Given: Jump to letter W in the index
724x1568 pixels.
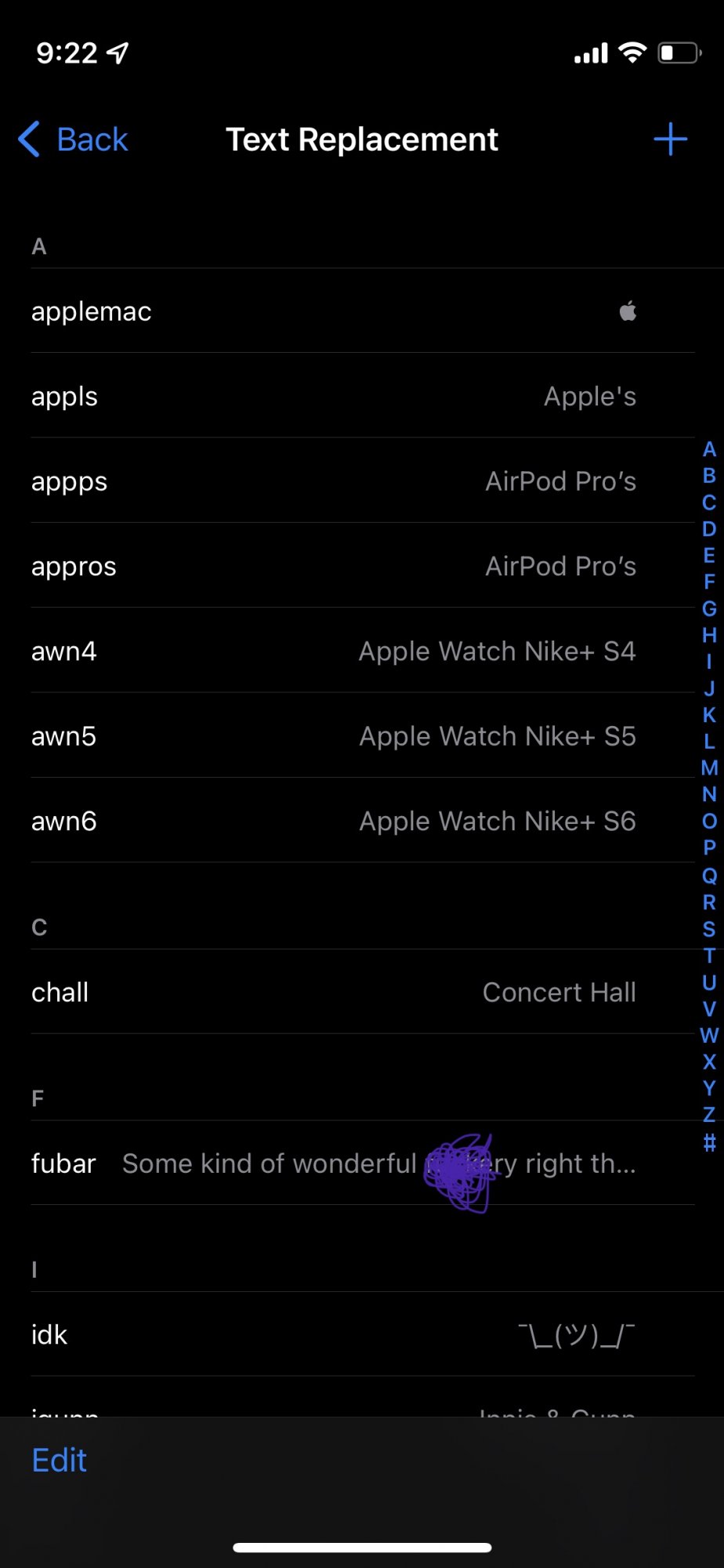Looking at the screenshot, I should (x=709, y=1035).
